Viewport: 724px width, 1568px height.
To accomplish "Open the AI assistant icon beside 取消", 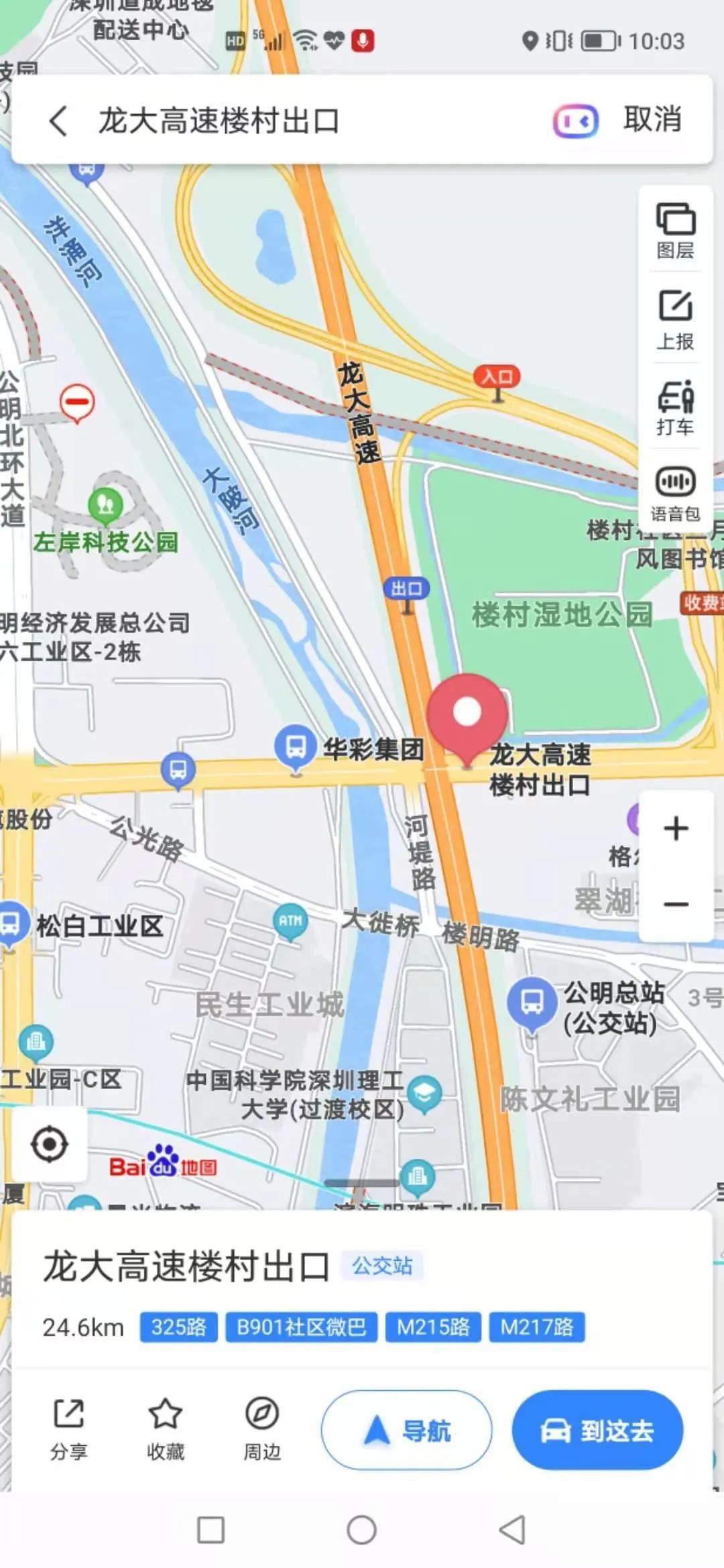I will tap(575, 121).
